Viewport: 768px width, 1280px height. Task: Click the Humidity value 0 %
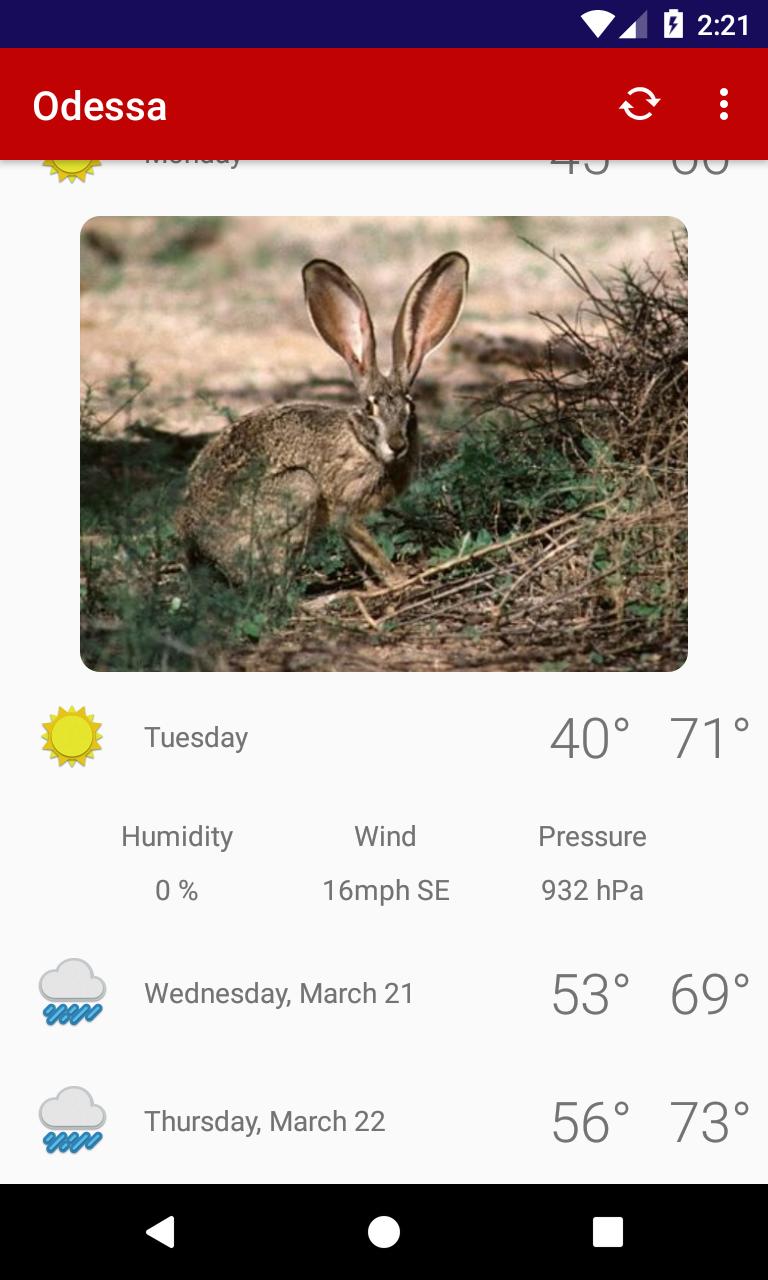tap(176, 890)
